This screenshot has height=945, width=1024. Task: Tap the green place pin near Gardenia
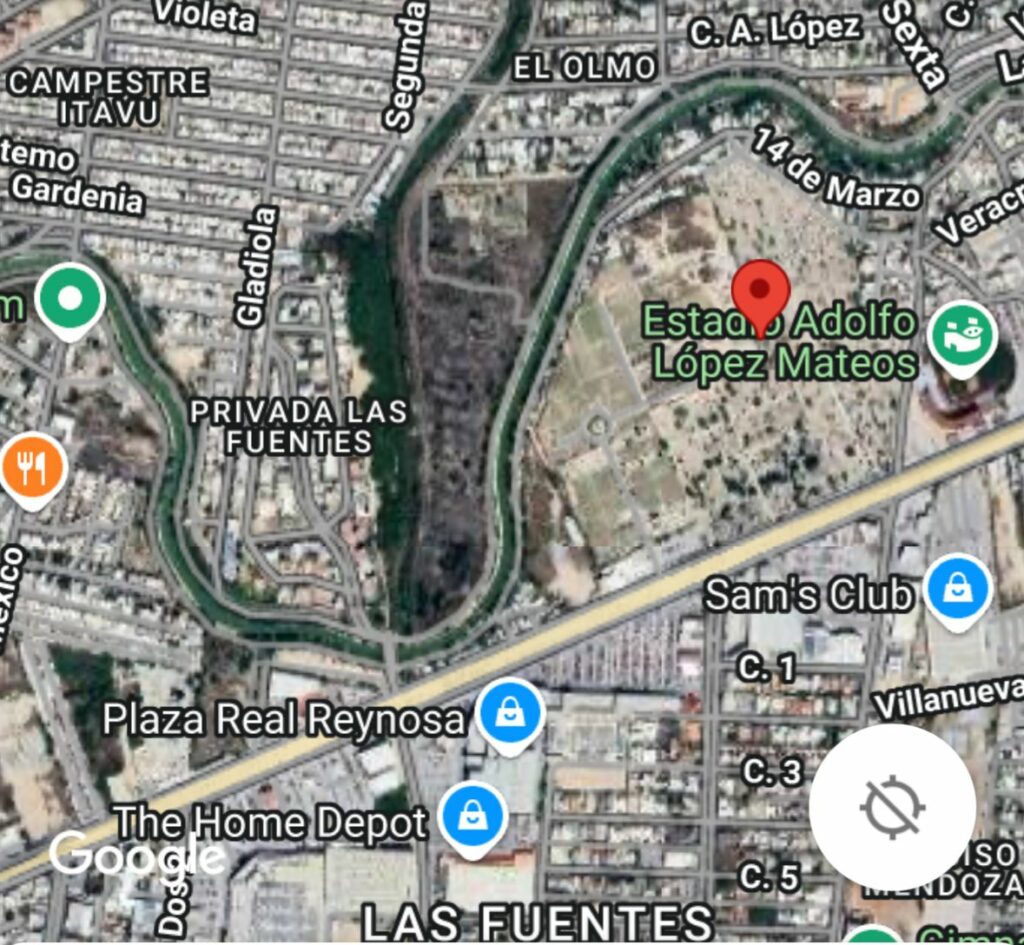coord(70,298)
